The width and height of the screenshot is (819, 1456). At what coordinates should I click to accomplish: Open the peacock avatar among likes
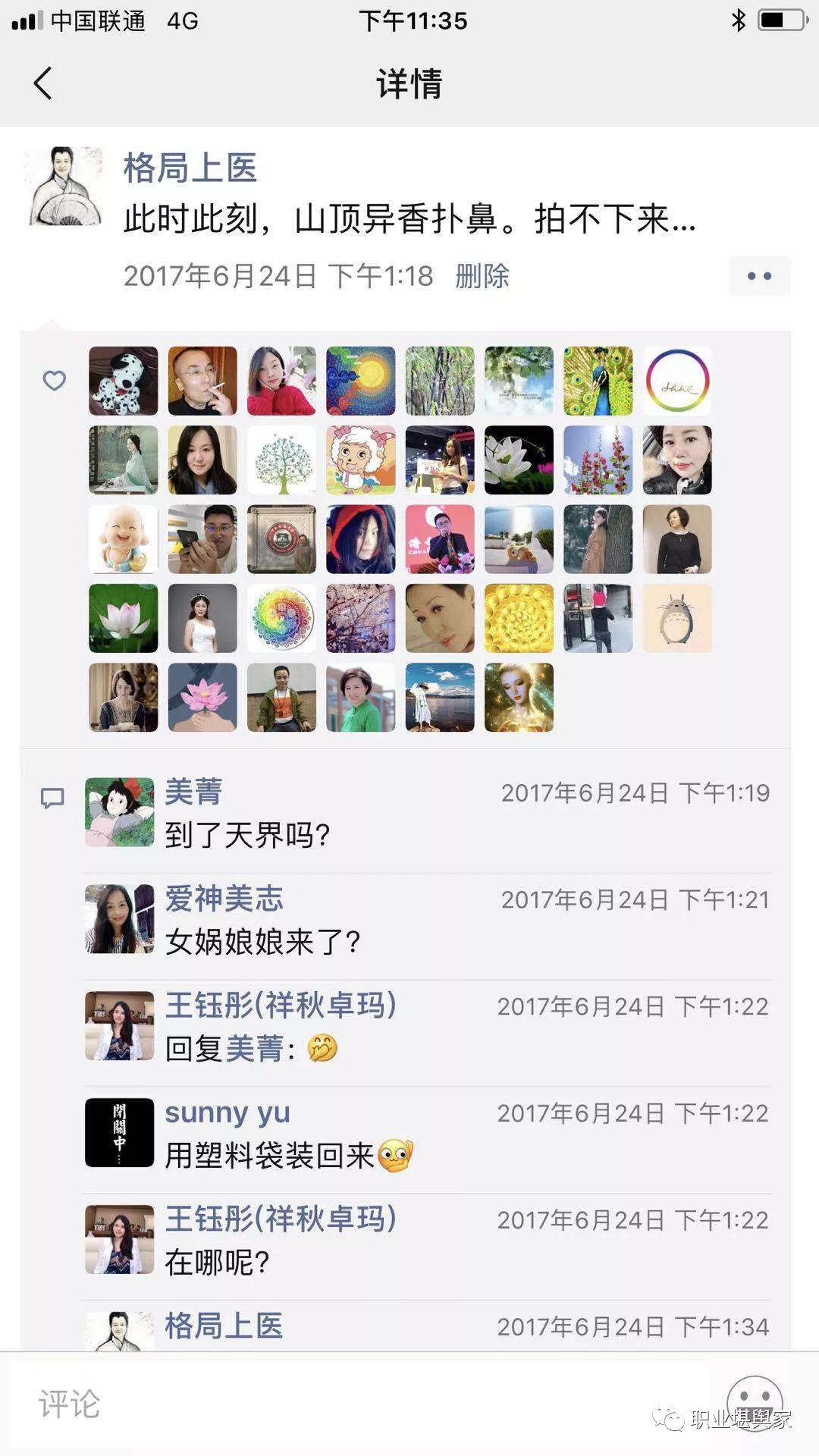[x=598, y=381]
